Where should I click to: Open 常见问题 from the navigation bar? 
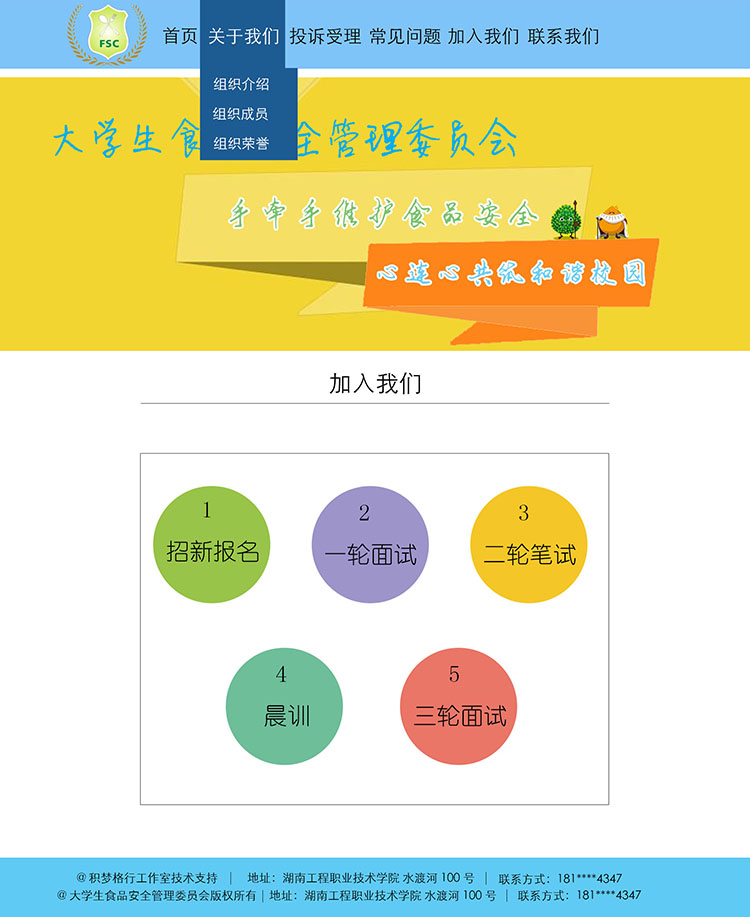click(405, 37)
